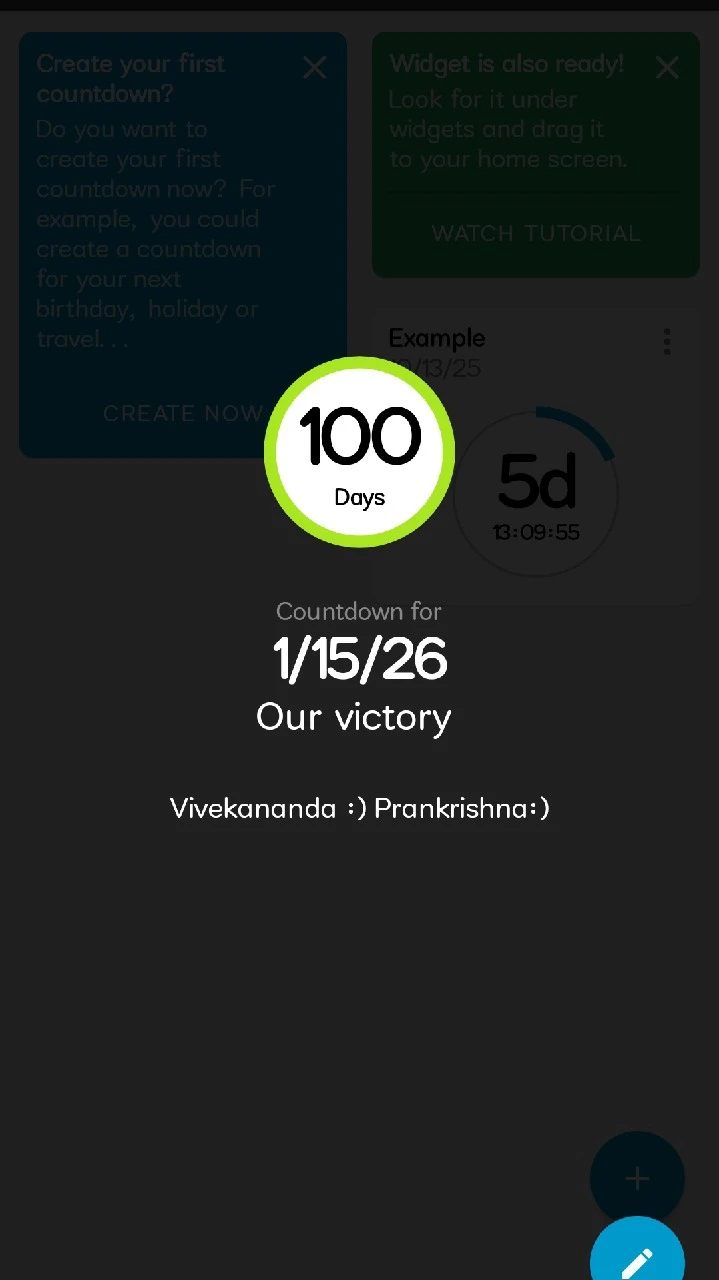Open the 100 Days countdown circle
The height and width of the screenshot is (1280, 719).
click(360, 452)
